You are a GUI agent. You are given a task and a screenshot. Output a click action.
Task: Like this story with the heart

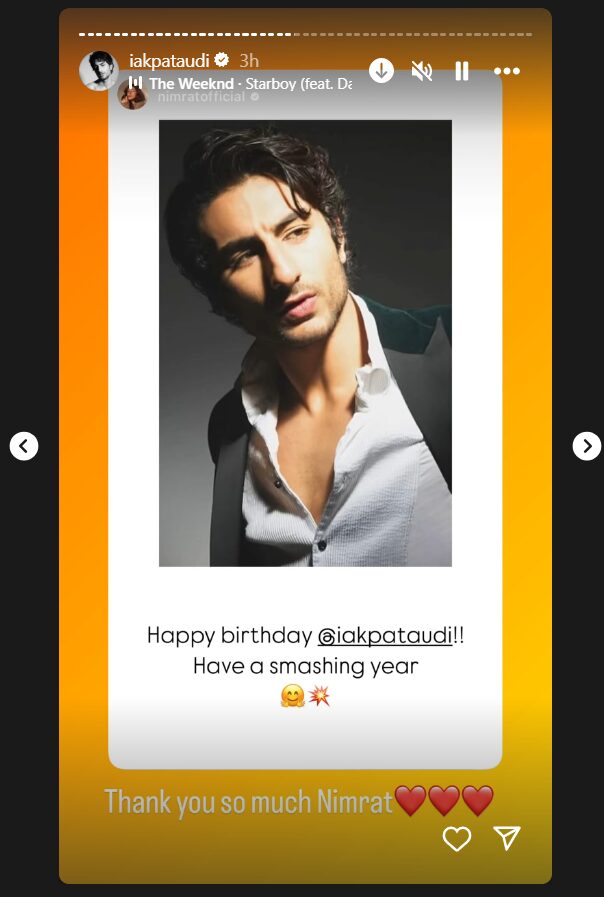[456, 839]
